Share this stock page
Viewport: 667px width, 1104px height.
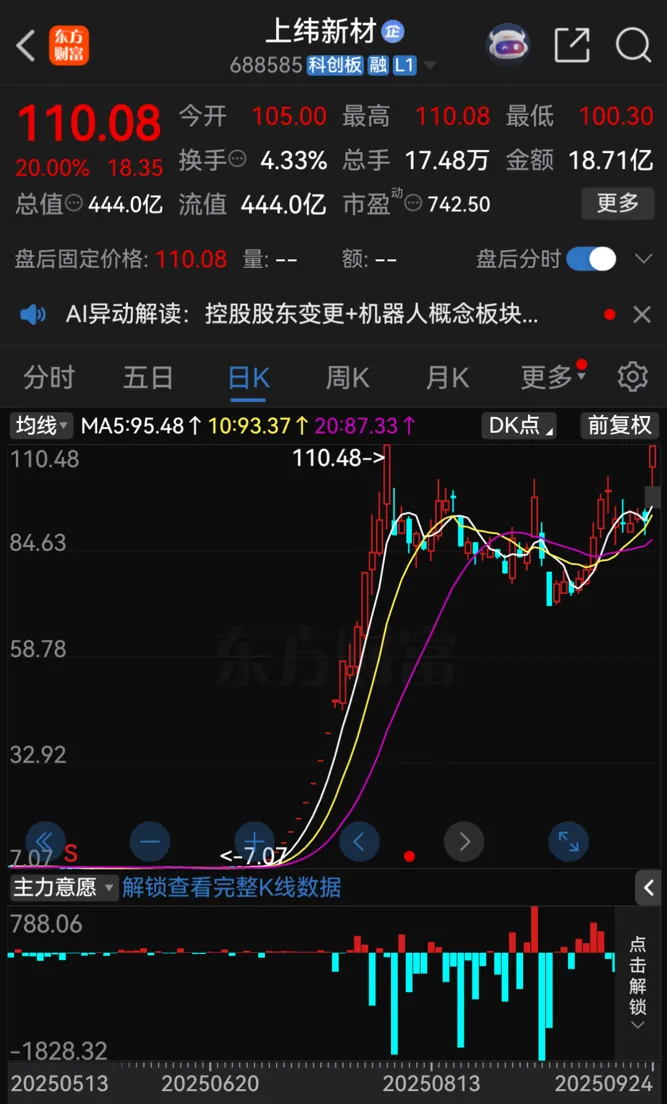[572, 45]
